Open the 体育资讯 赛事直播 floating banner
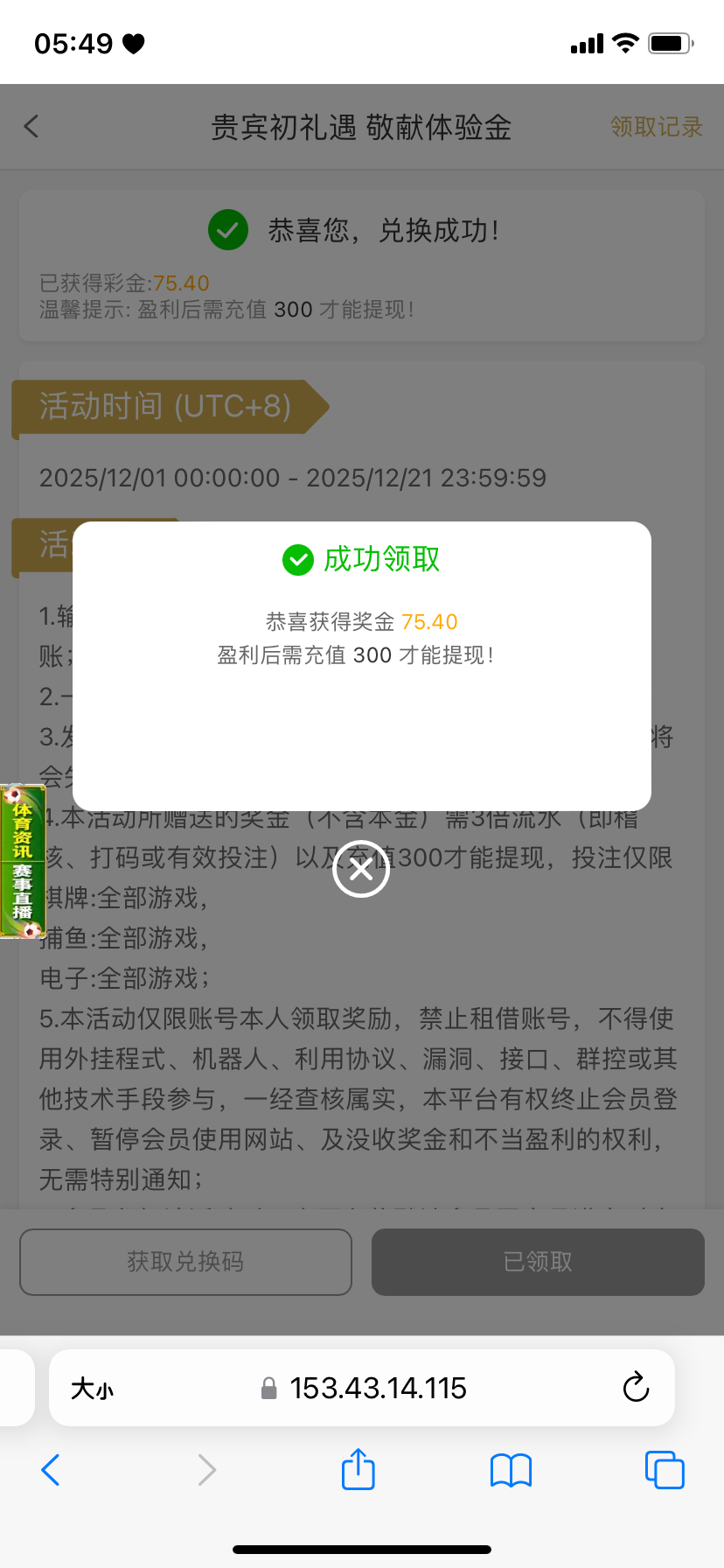Viewport: 724px width, 1568px height. coord(23,862)
